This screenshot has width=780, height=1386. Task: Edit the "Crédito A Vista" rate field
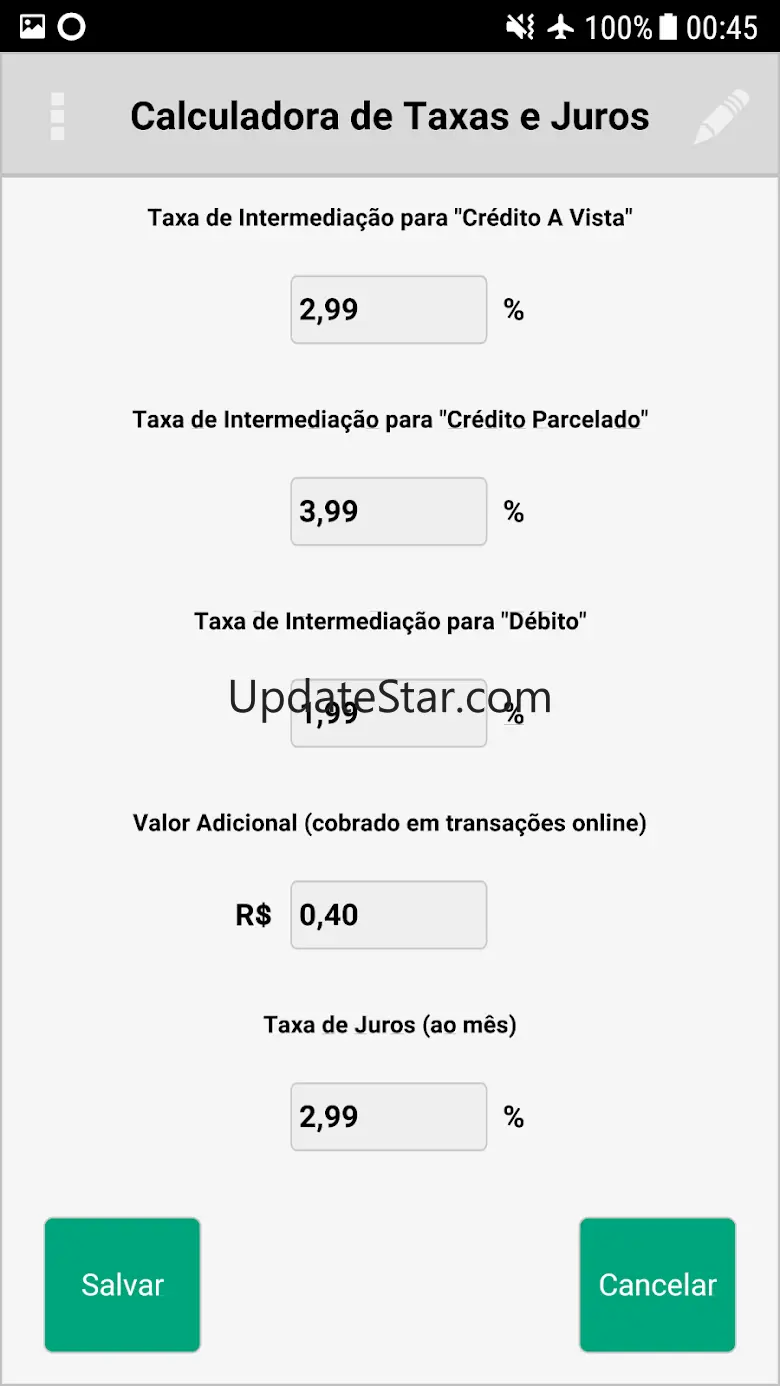tap(388, 310)
